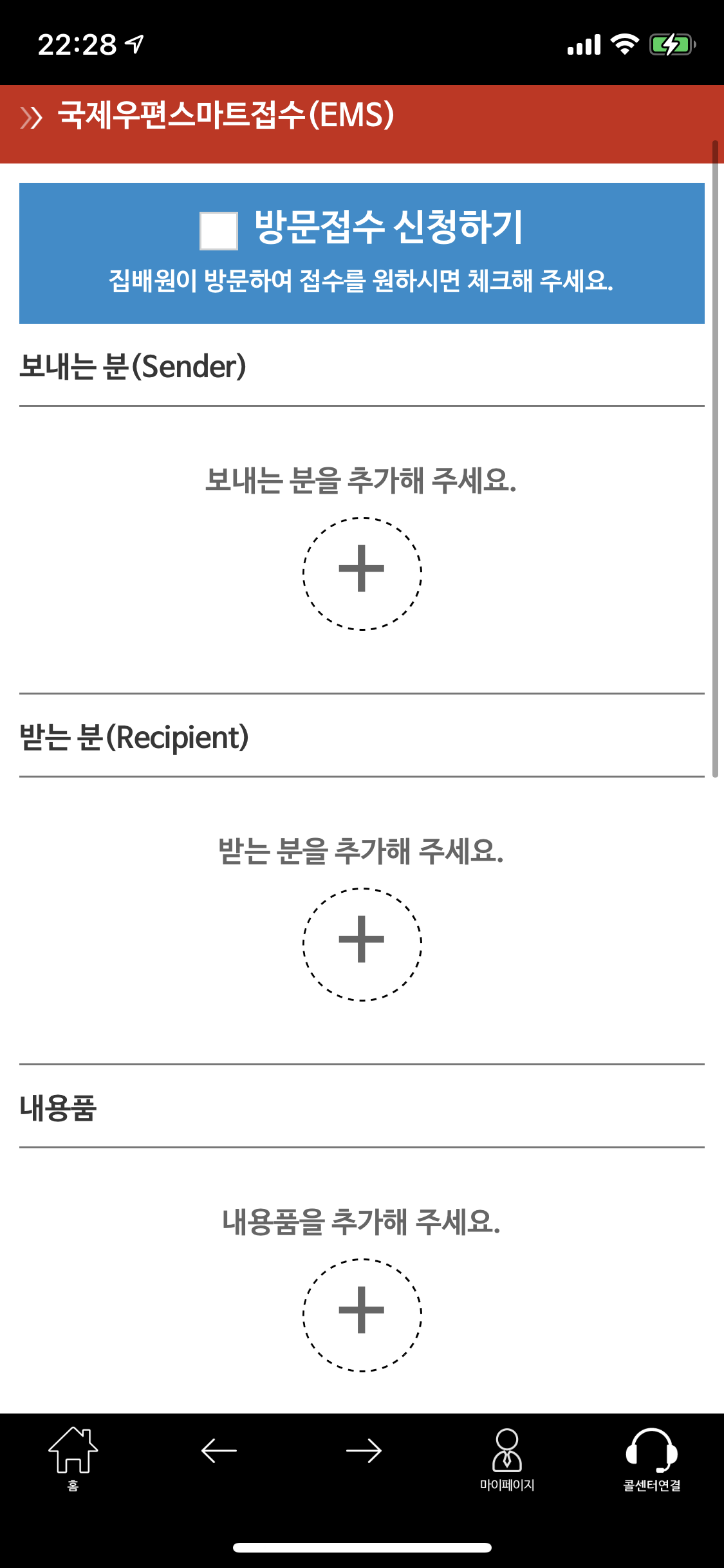Add a sender with the plus button

point(362,573)
